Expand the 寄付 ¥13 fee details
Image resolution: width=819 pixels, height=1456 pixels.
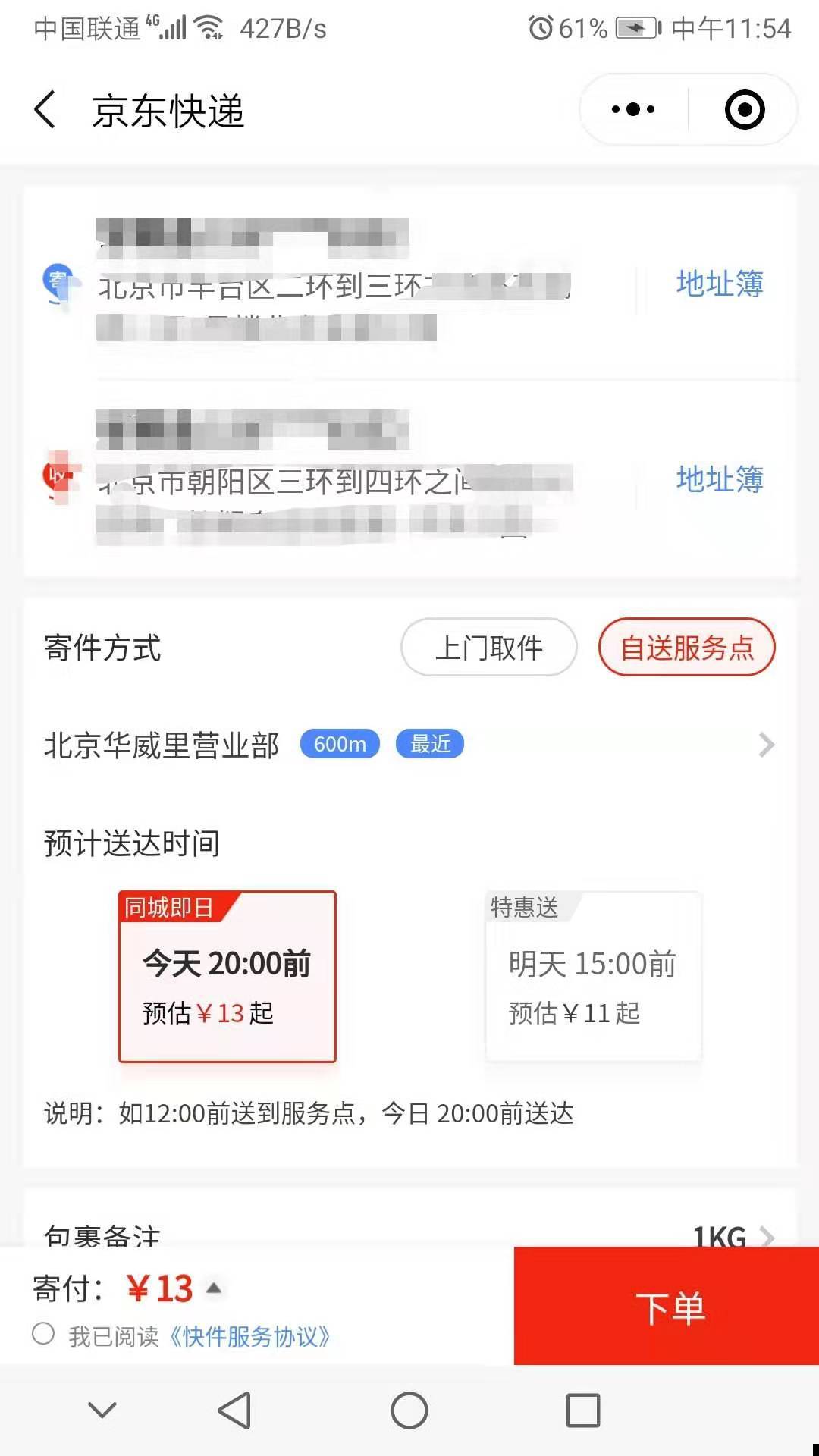(215, 1288)
